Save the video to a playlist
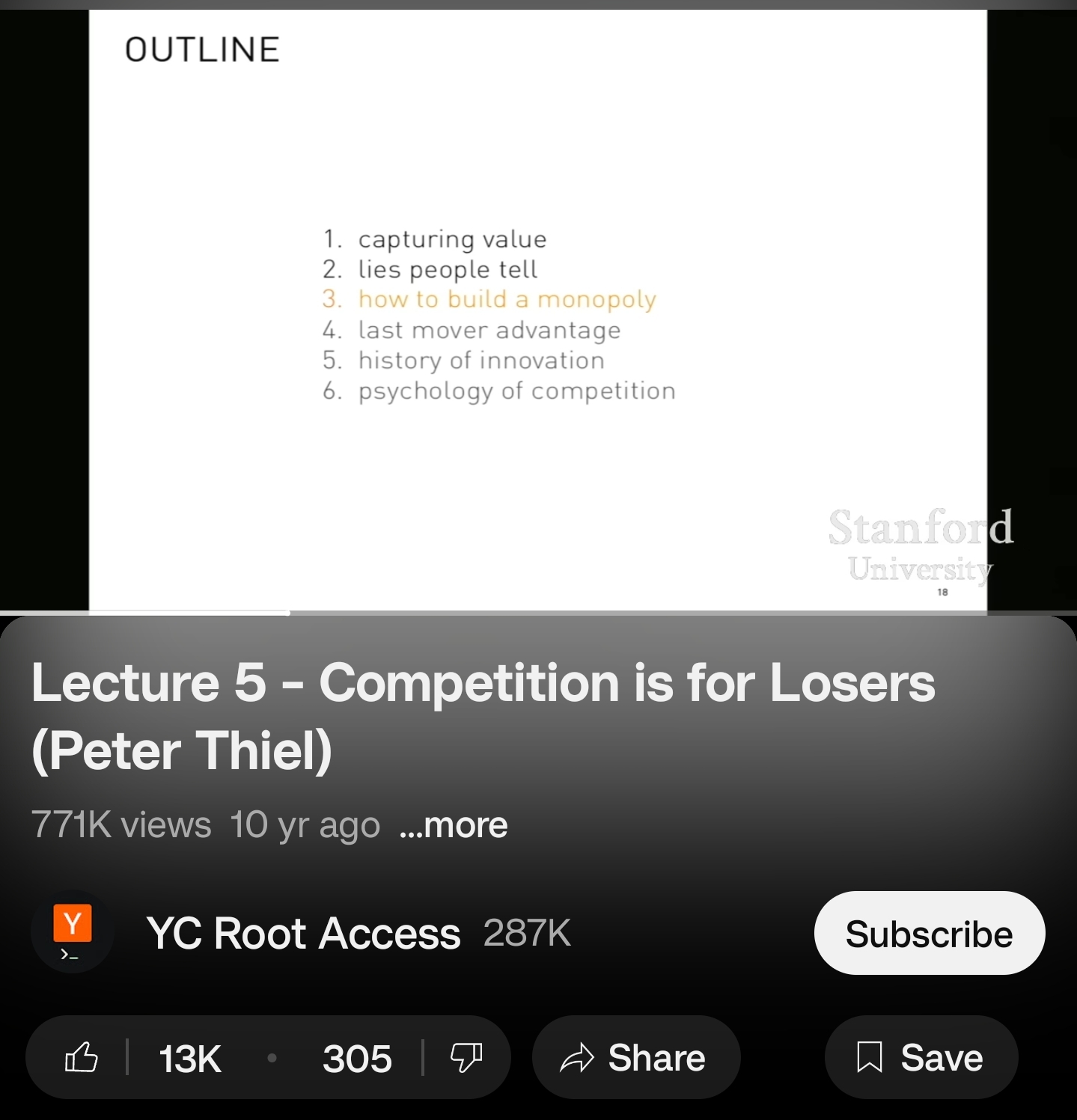The width and height of the screenshot is (1077, 1120). [921, 1057]
